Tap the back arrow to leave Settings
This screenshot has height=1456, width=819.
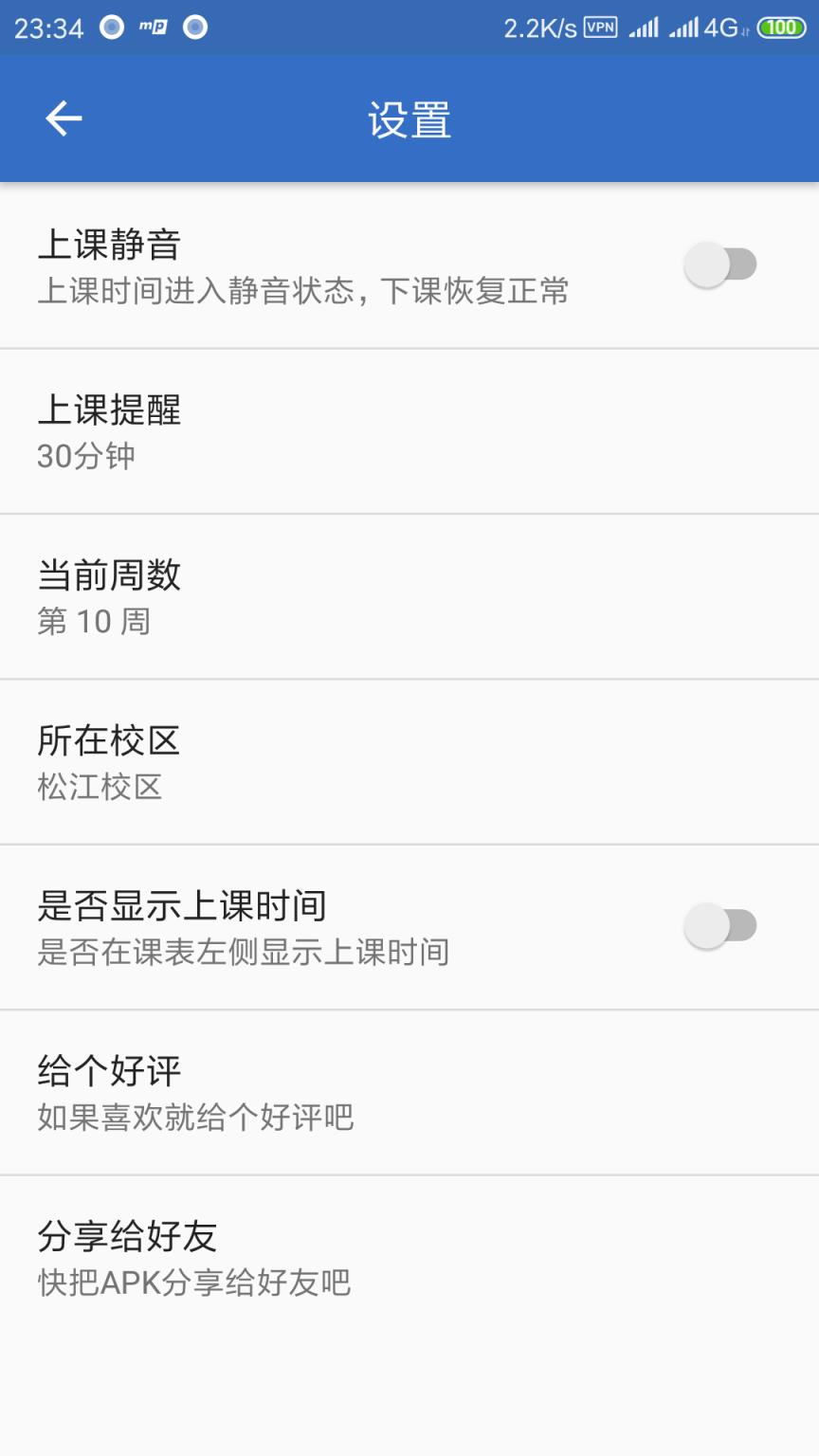click(63, 118)
